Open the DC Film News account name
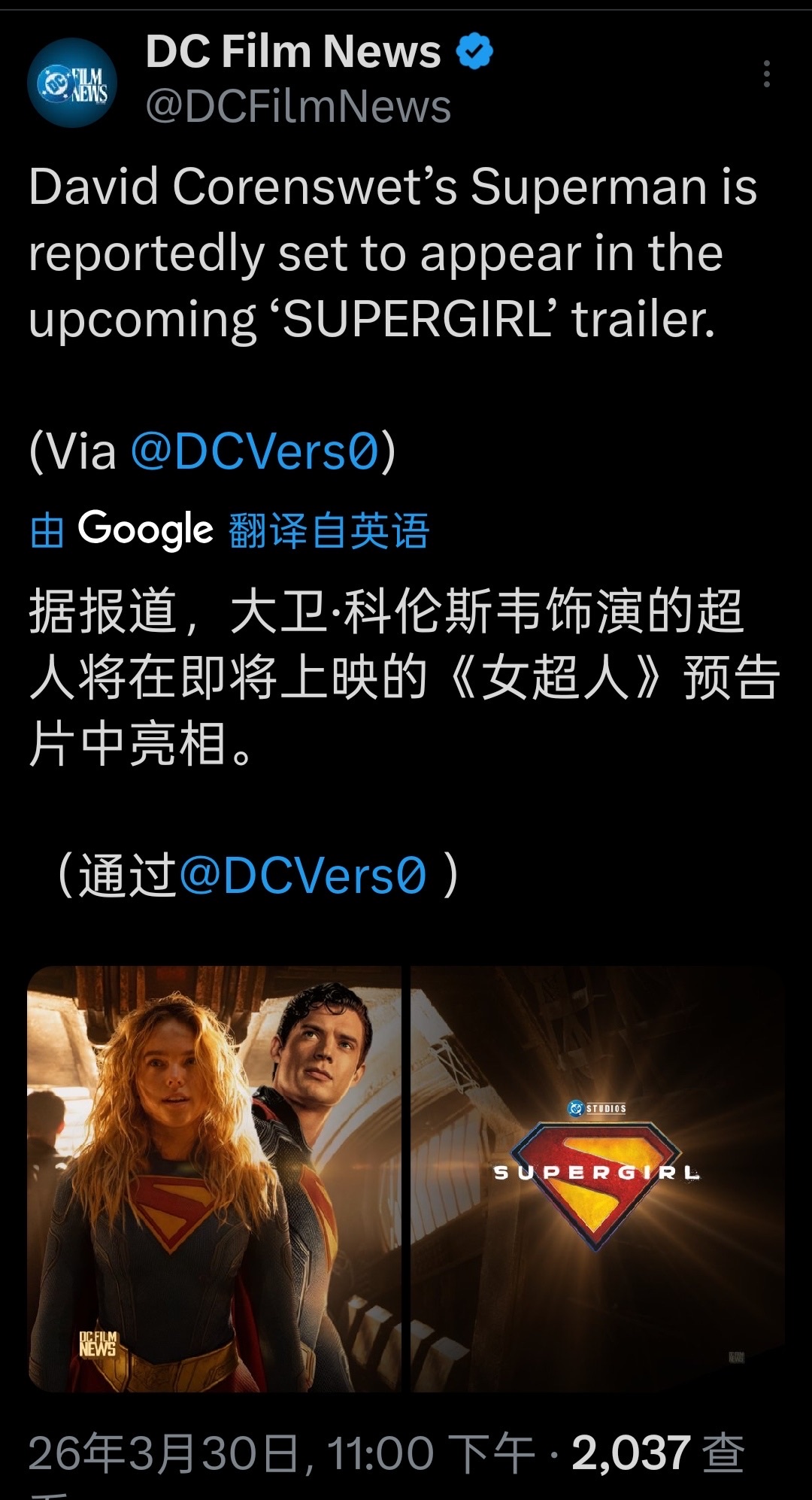Screen dimensions: 812x1500 [x=293, y=52]
